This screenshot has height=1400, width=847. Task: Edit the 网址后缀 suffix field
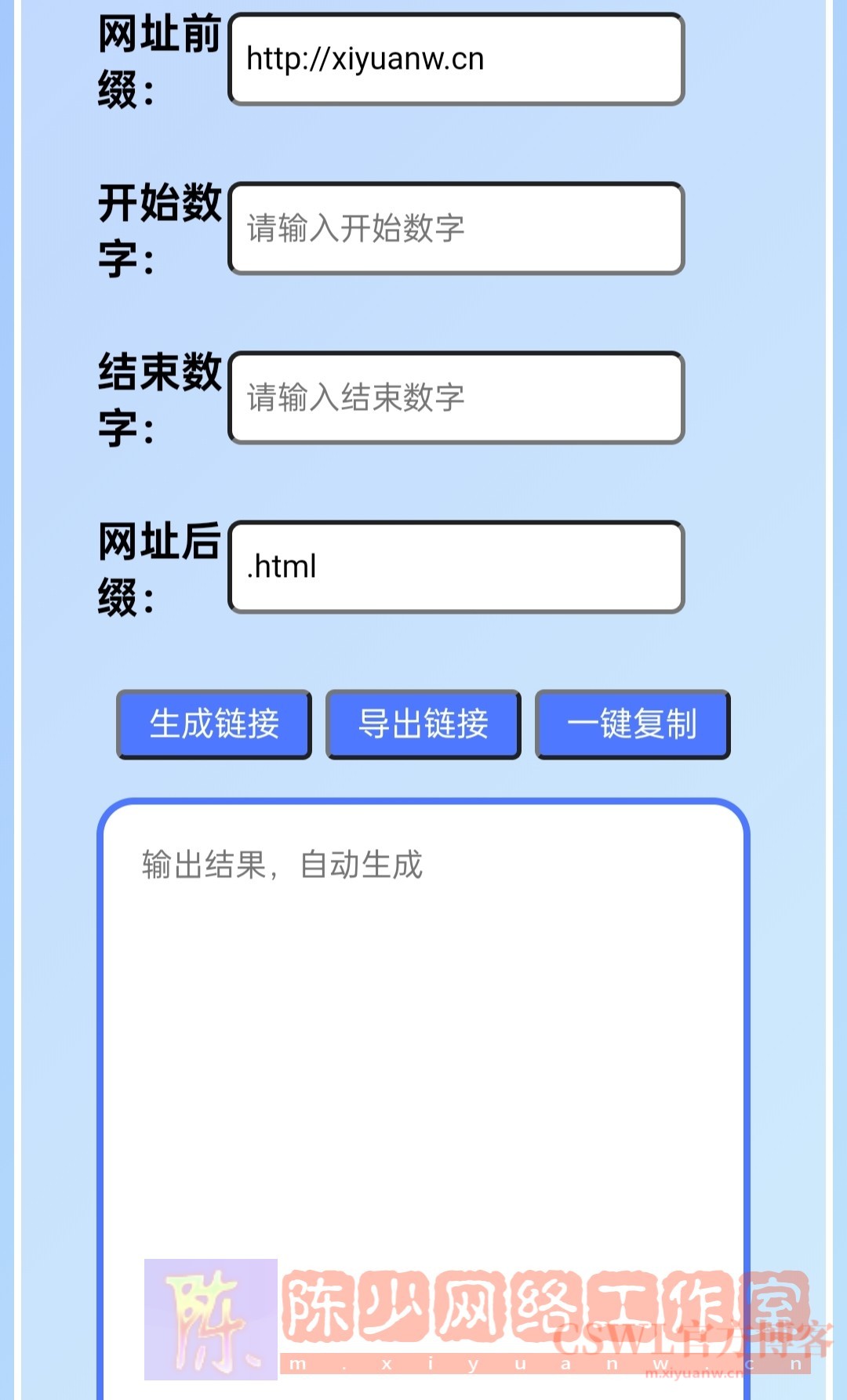(456, 568)
